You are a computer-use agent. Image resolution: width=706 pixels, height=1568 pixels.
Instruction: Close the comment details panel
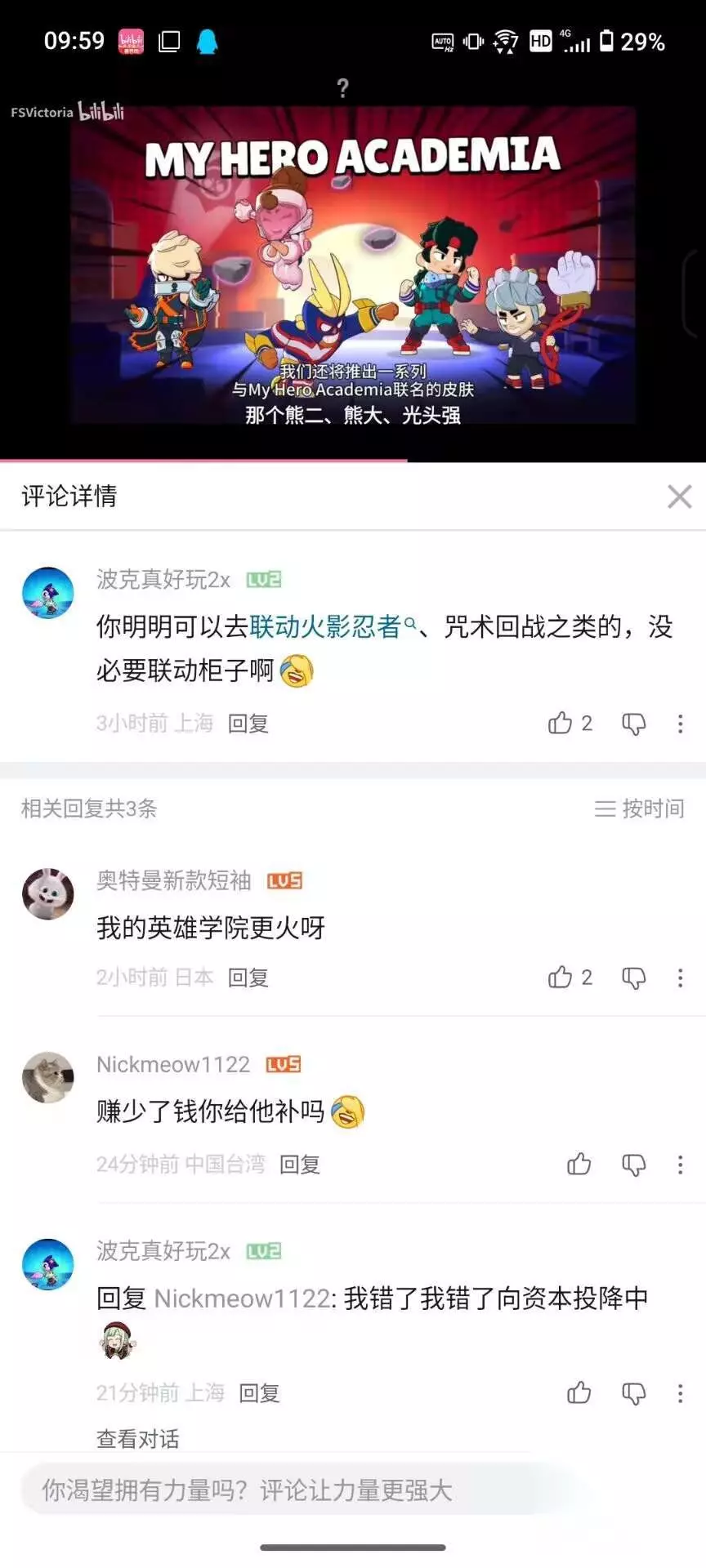tap(679, 496)
